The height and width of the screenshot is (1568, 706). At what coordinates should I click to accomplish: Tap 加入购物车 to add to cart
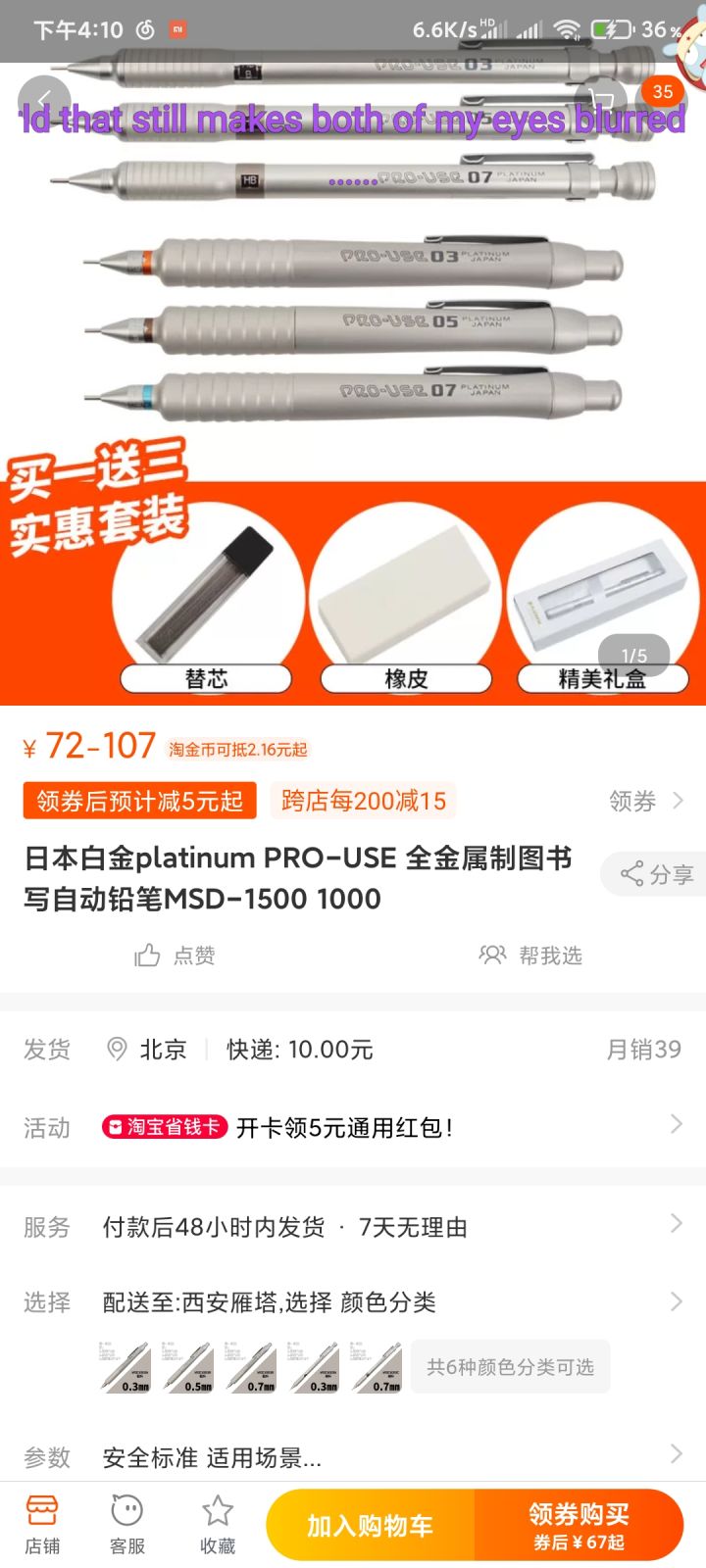pyautogui.click(x=371, y=1525)
